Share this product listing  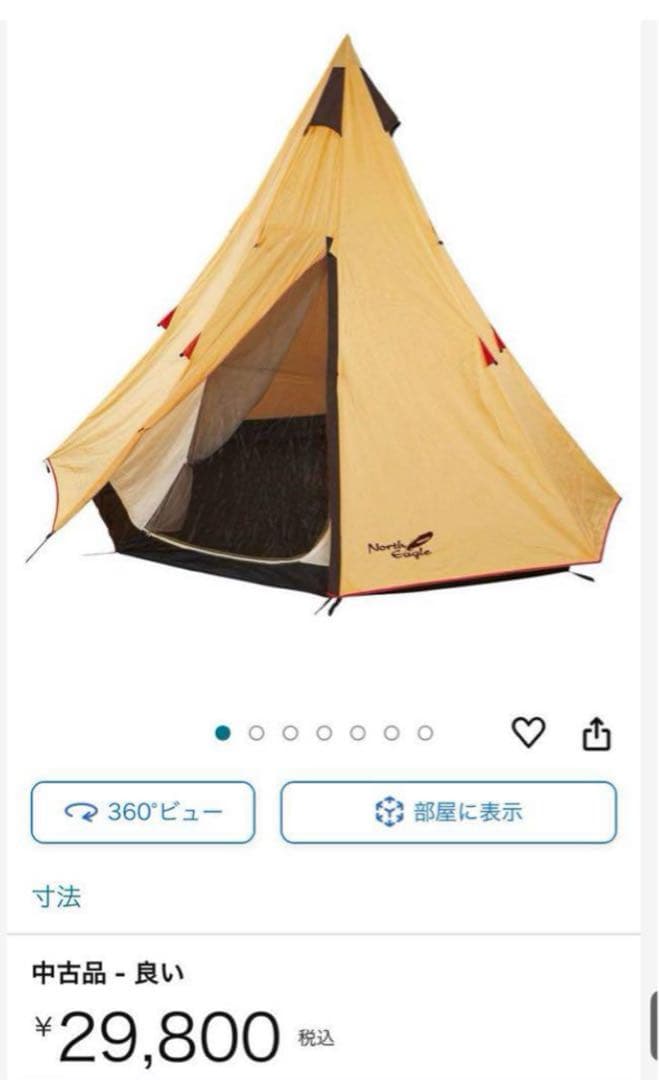click(x=596, y=733)
